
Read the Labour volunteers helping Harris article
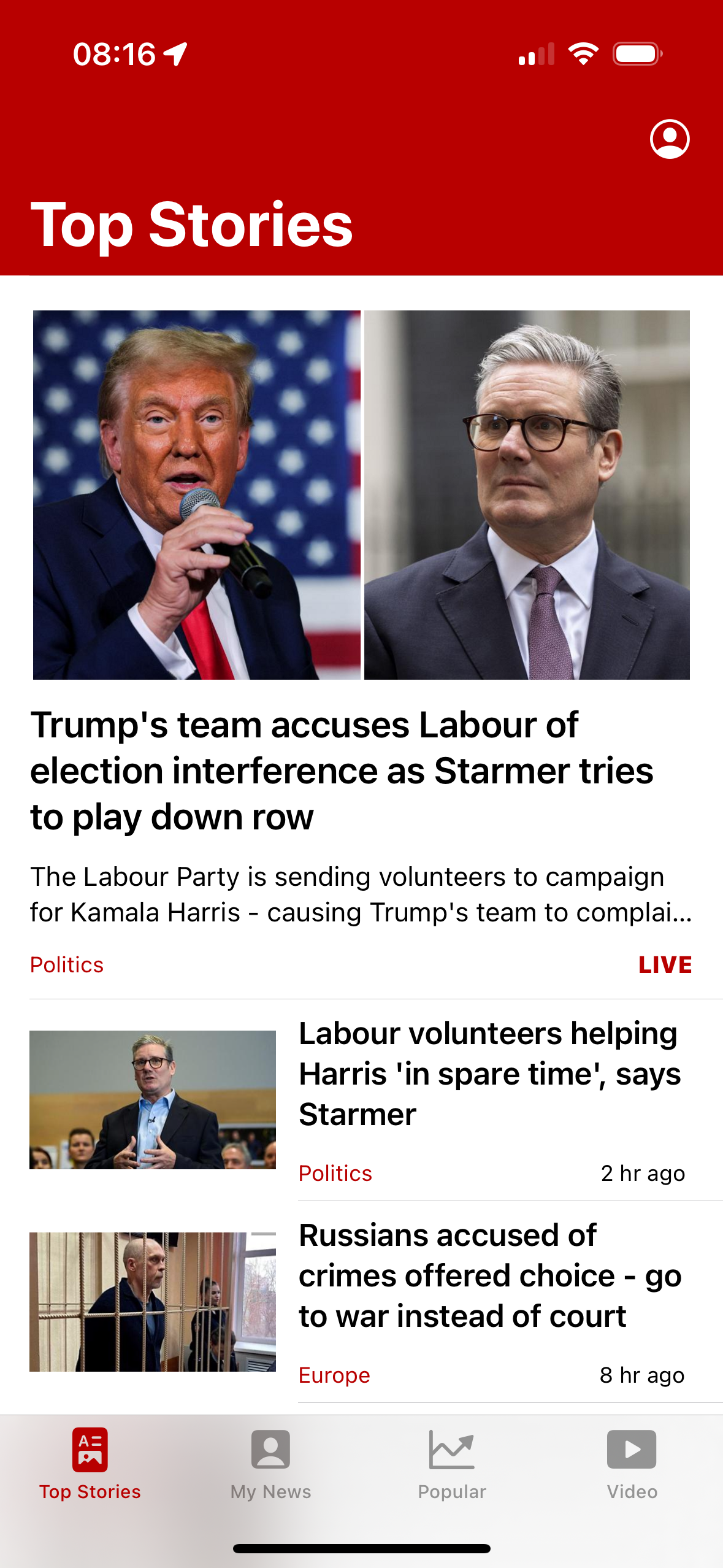point(488,1074)
